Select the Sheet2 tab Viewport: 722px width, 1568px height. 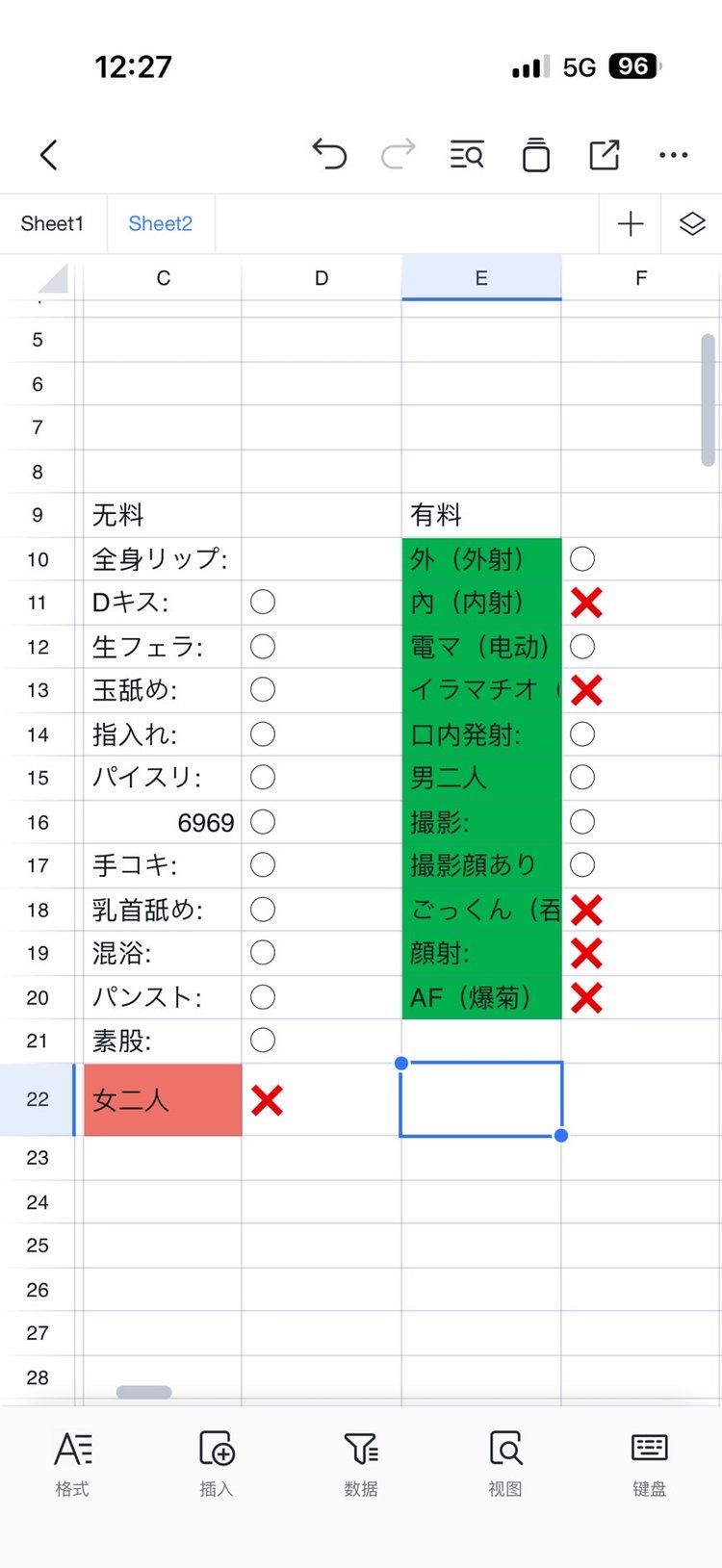(160, 223)
